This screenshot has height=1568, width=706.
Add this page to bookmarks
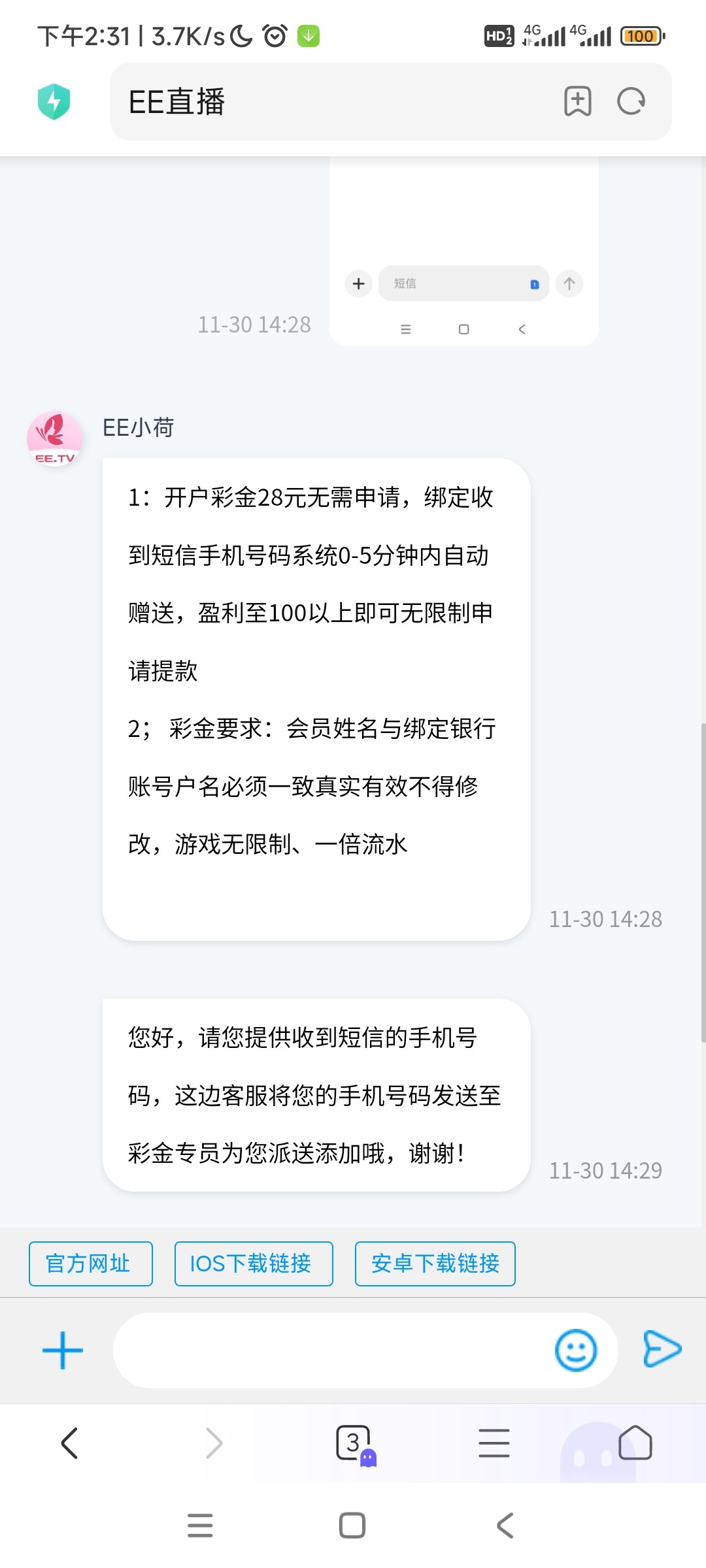point(577,101)
